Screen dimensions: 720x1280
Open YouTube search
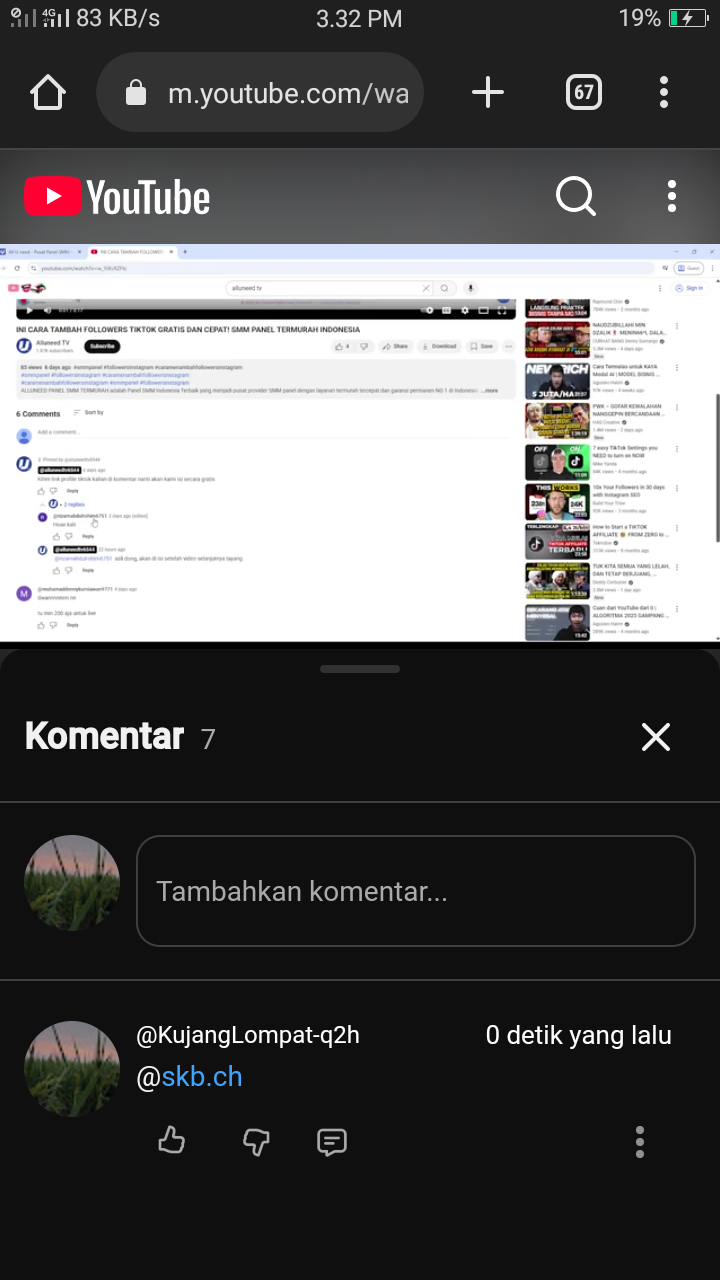pyautogui.click(x=575, y=196)
